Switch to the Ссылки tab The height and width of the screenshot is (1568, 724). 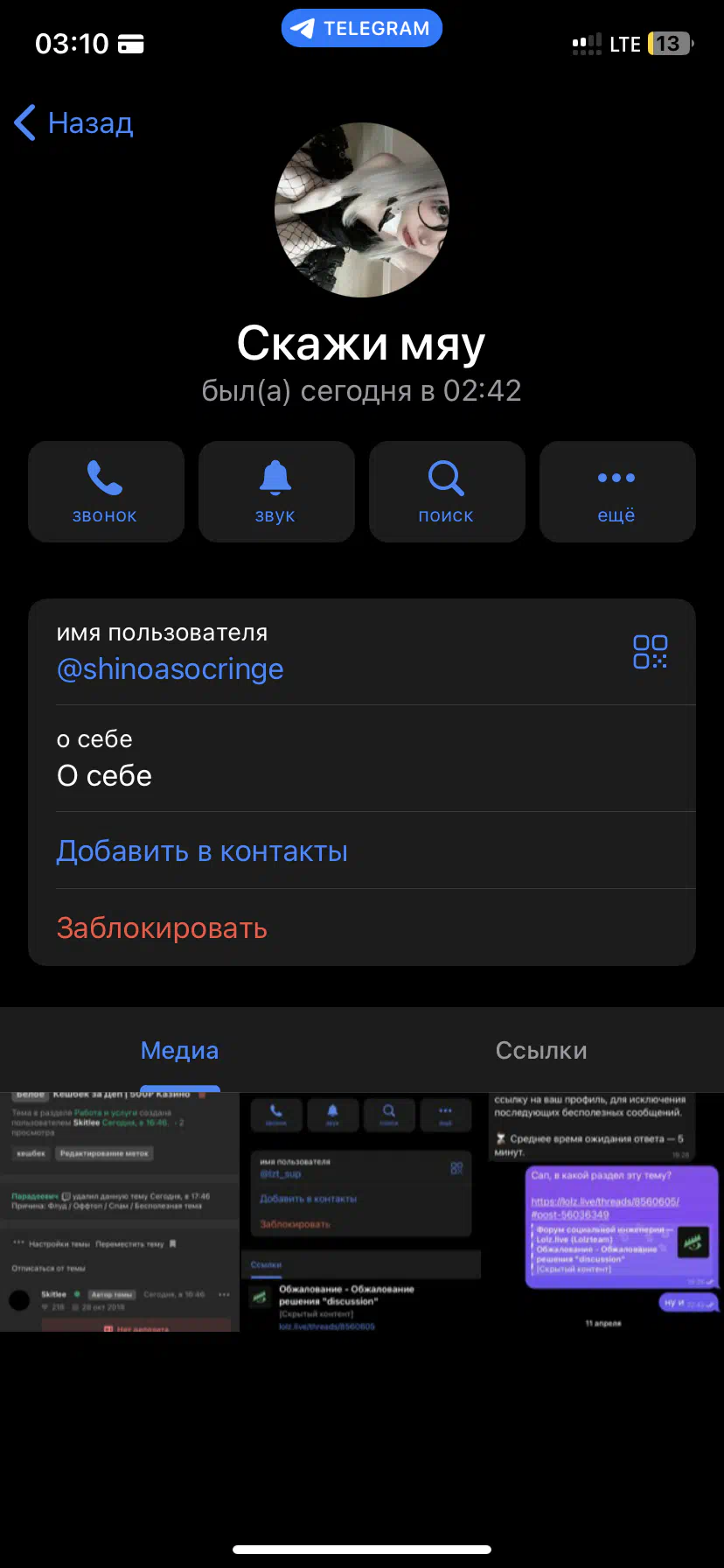(x=541, y=1050)
